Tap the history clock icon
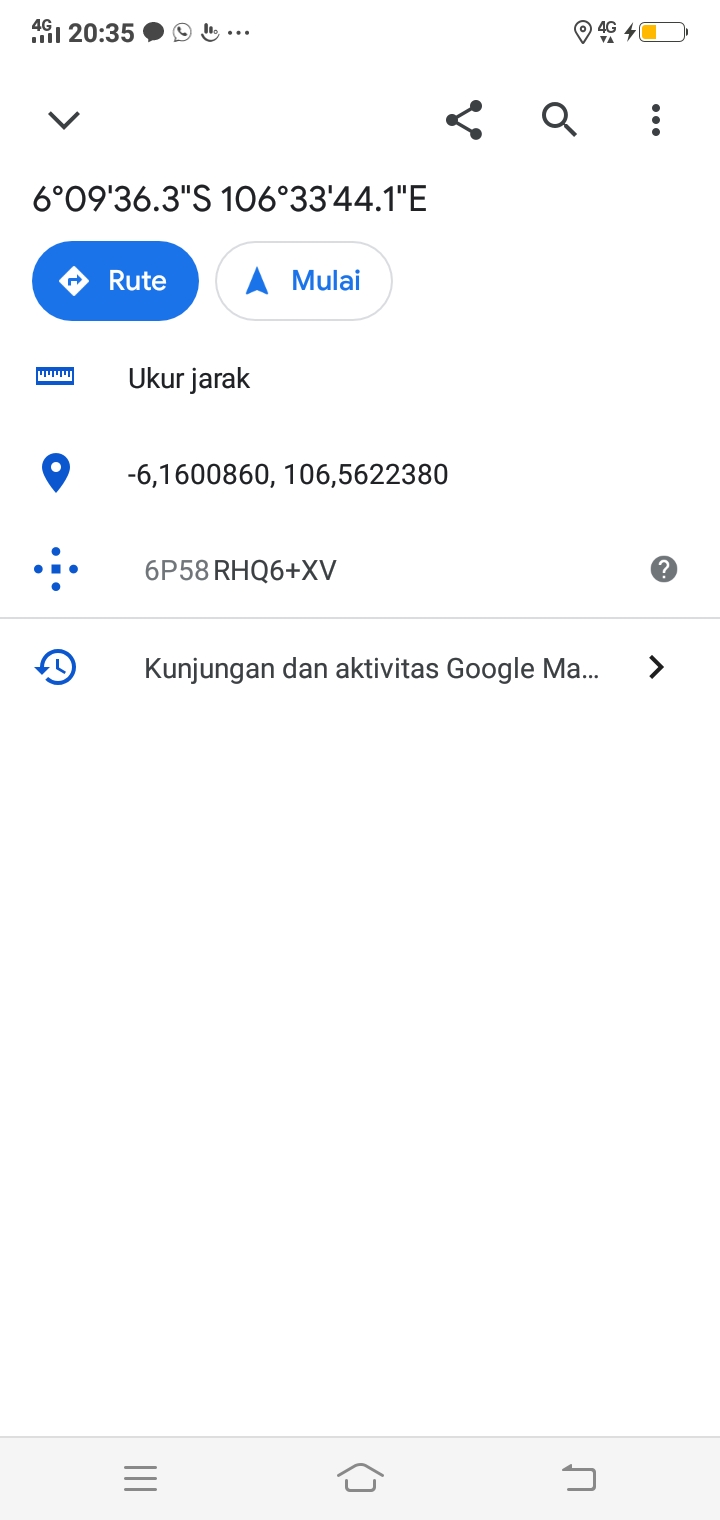The width and height of the screenshot is (720, 1520). 56,667
